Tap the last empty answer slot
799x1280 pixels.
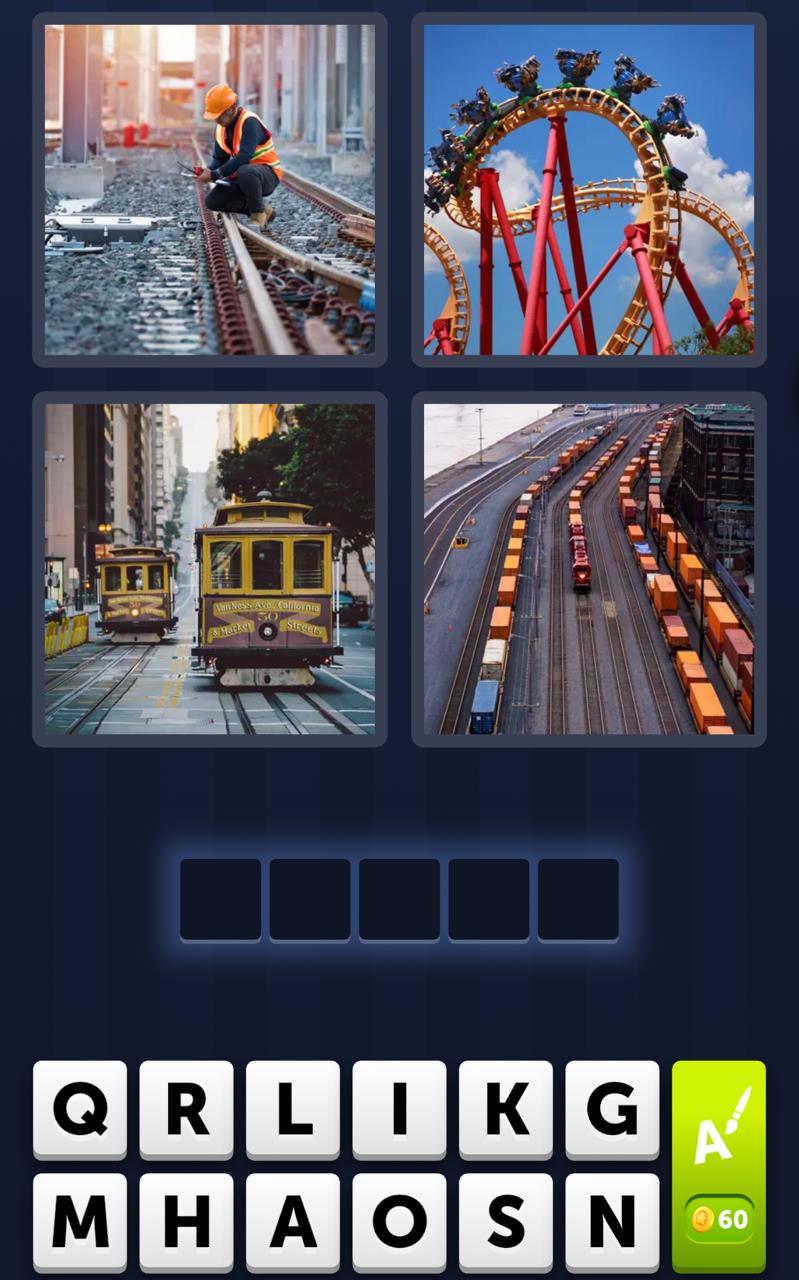(577, 899)
